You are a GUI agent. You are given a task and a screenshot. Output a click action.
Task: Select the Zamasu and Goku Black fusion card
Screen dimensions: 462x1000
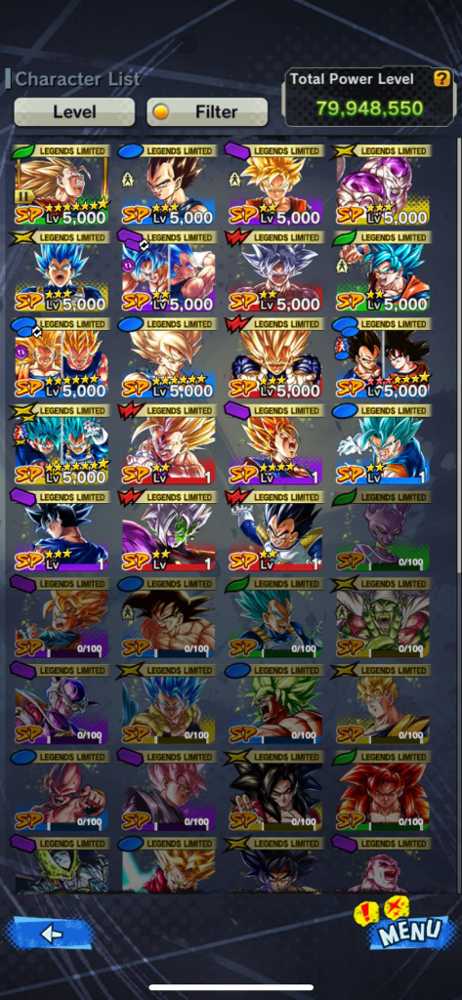(x=168, y=531)
